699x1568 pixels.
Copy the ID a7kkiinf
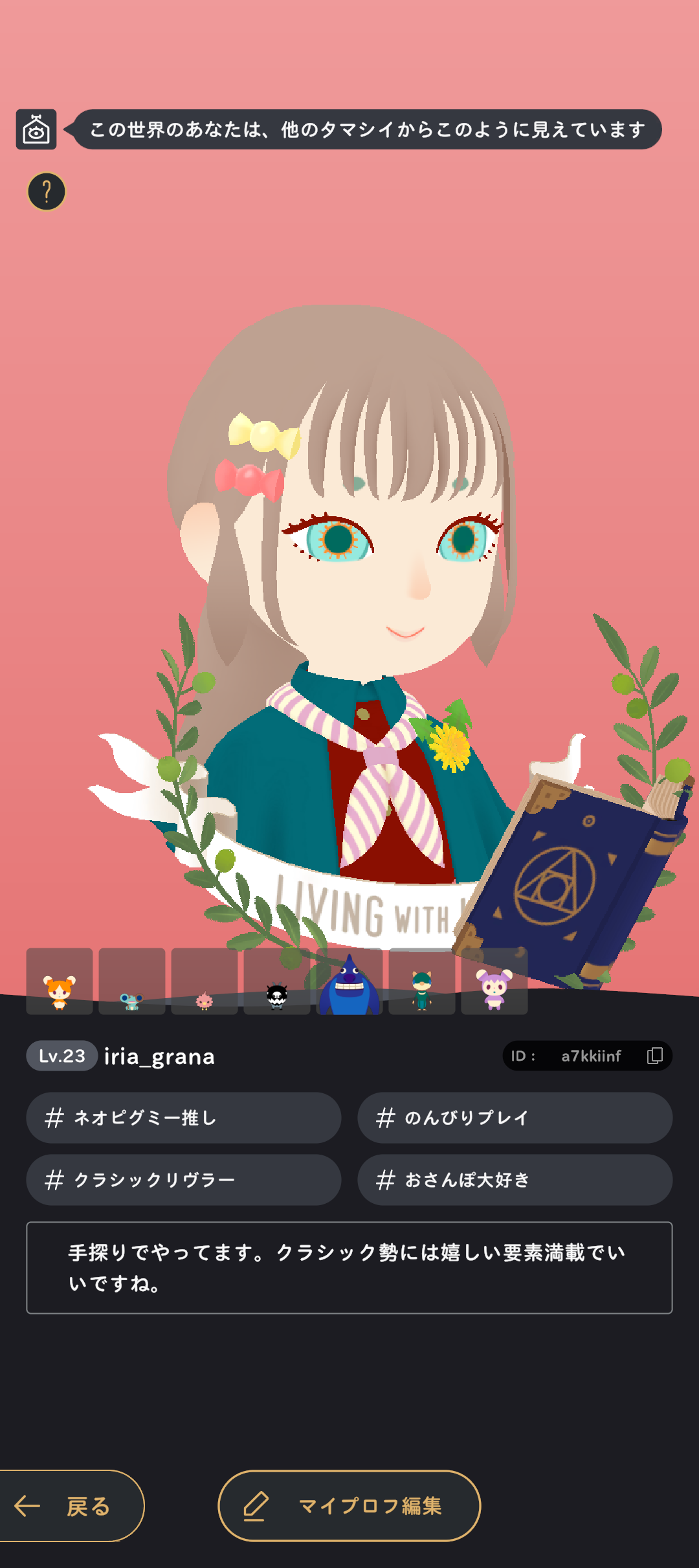(x=654, y=1056)
